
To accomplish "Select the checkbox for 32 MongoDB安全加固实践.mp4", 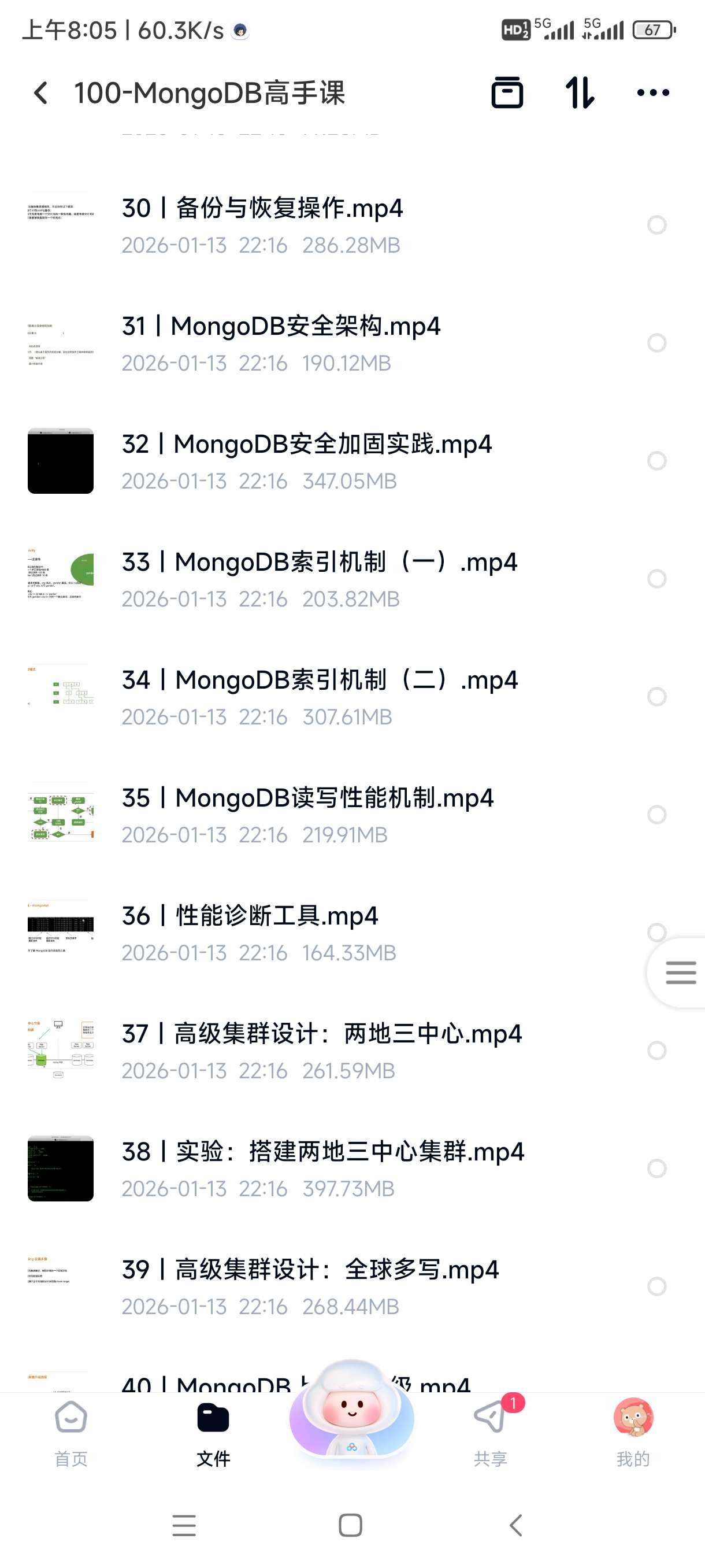I will [656, 461].
